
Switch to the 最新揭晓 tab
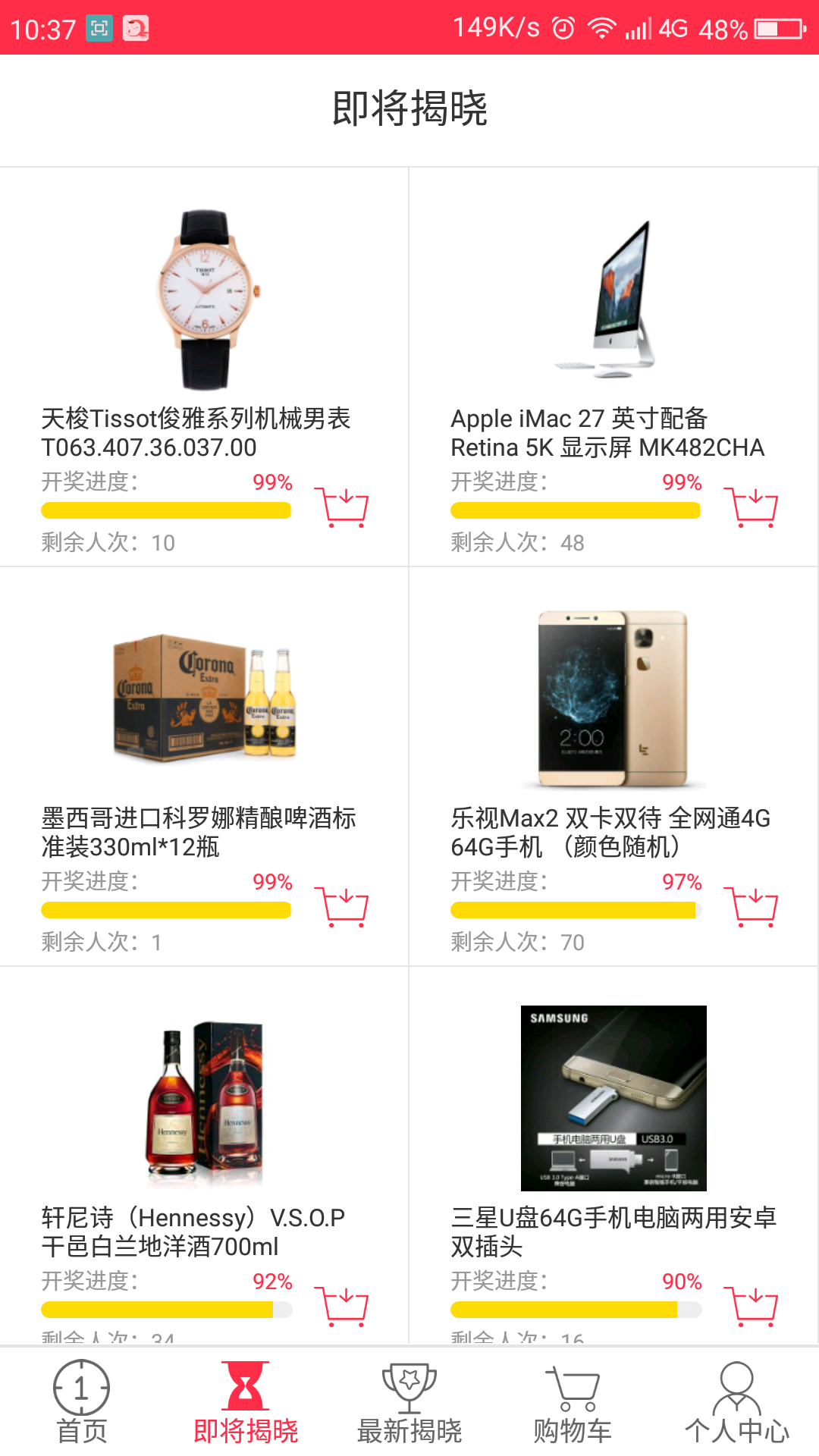(x=409, y=1403)
